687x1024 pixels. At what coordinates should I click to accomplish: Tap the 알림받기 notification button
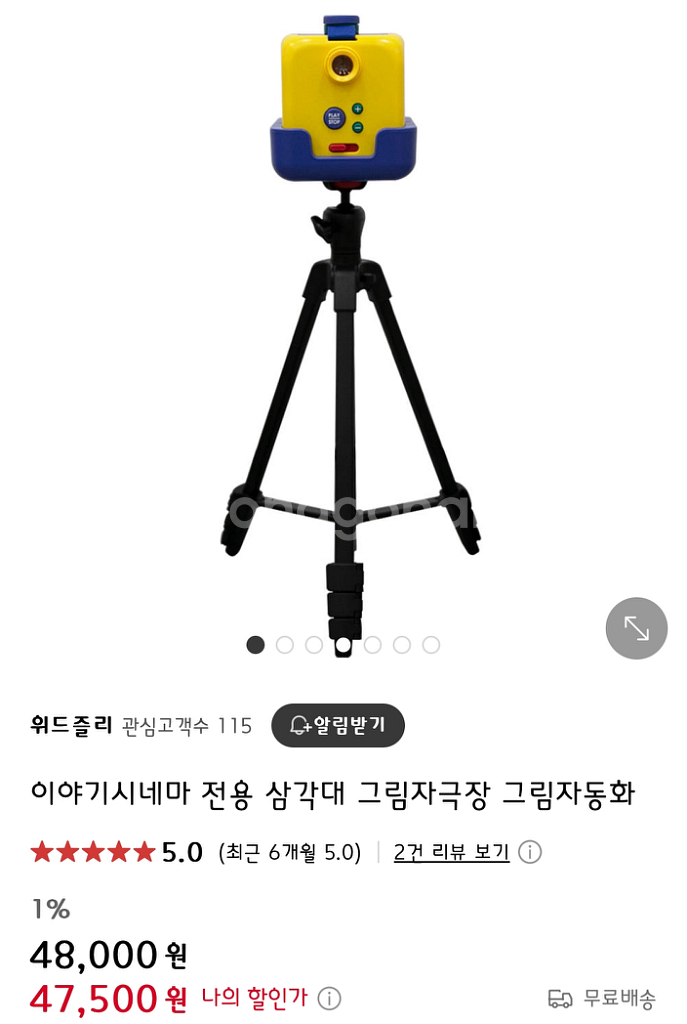click(338, 725)
